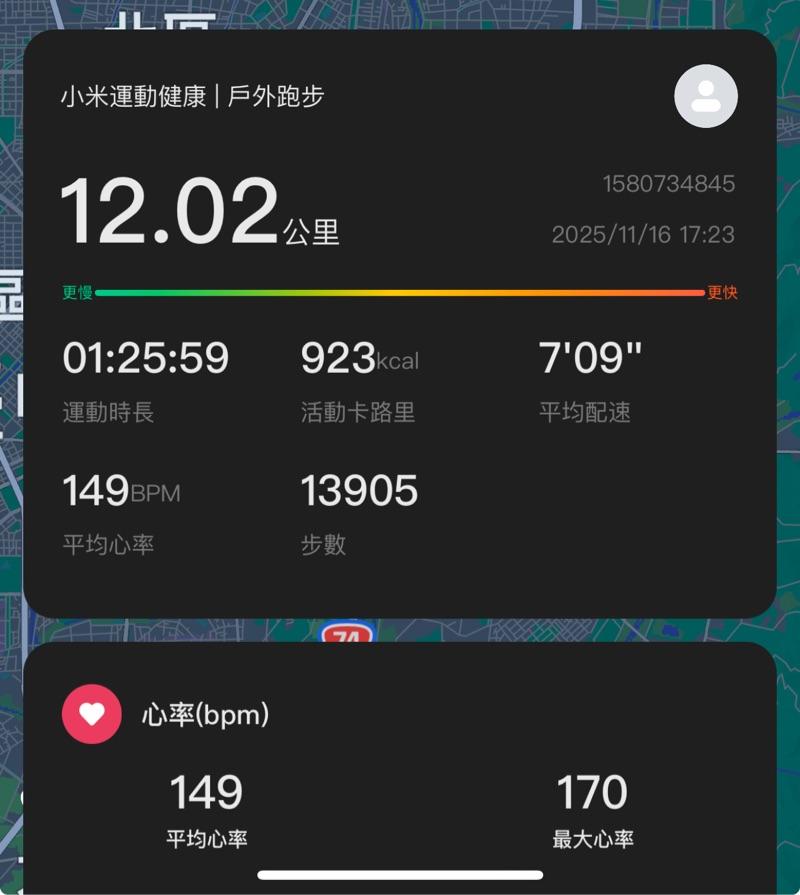Open the user profile avatar
This screenshot has height=895, width=800.
(705, 96)
